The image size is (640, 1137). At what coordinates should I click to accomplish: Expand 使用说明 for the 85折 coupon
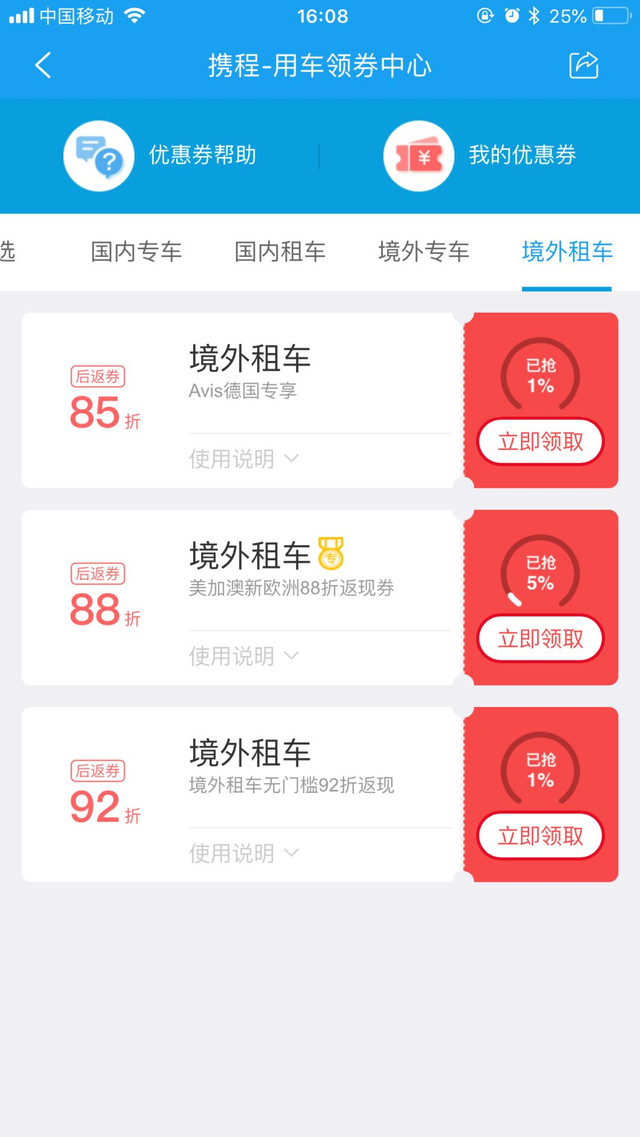click(244, 459)
